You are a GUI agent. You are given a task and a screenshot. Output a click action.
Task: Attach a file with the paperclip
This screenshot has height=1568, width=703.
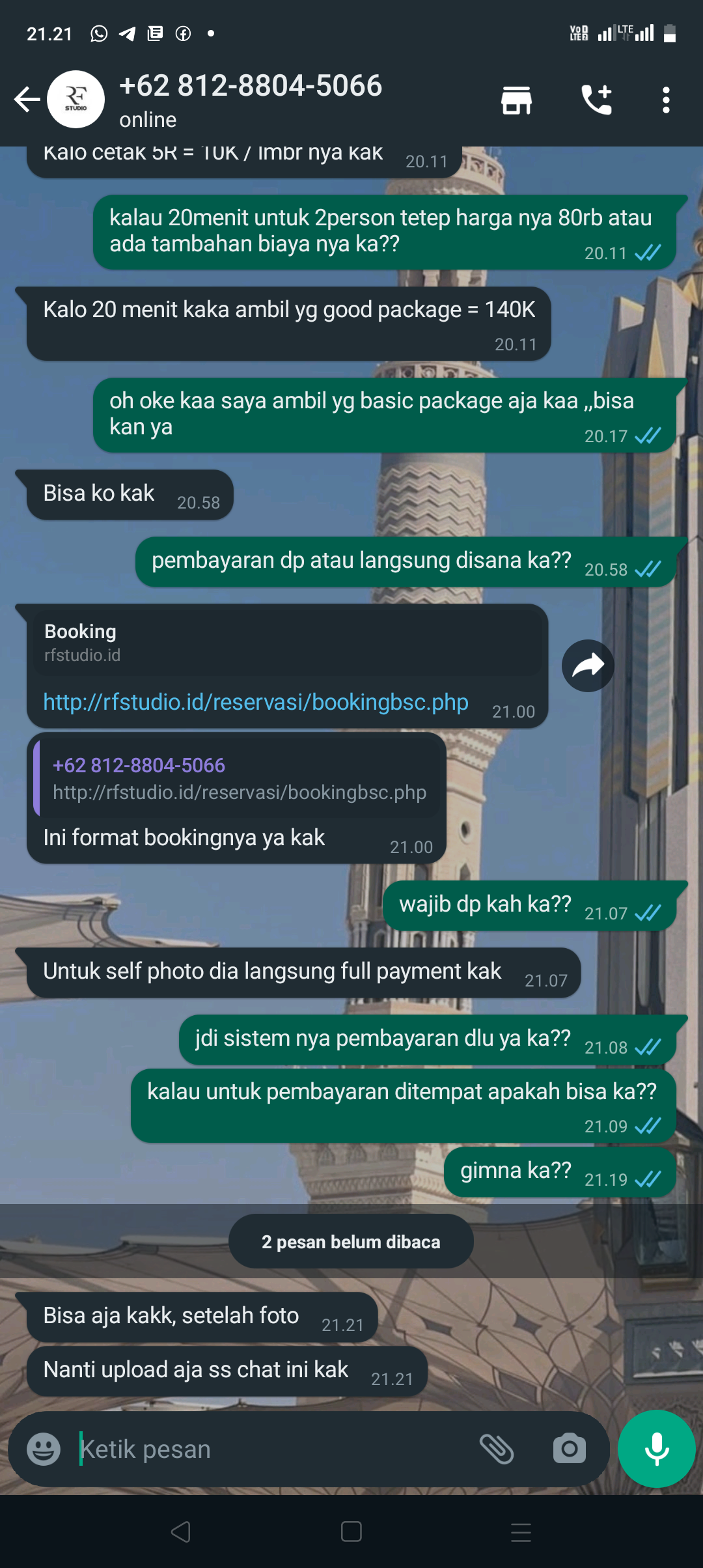pyautogui.click(x=497, y=1449)
